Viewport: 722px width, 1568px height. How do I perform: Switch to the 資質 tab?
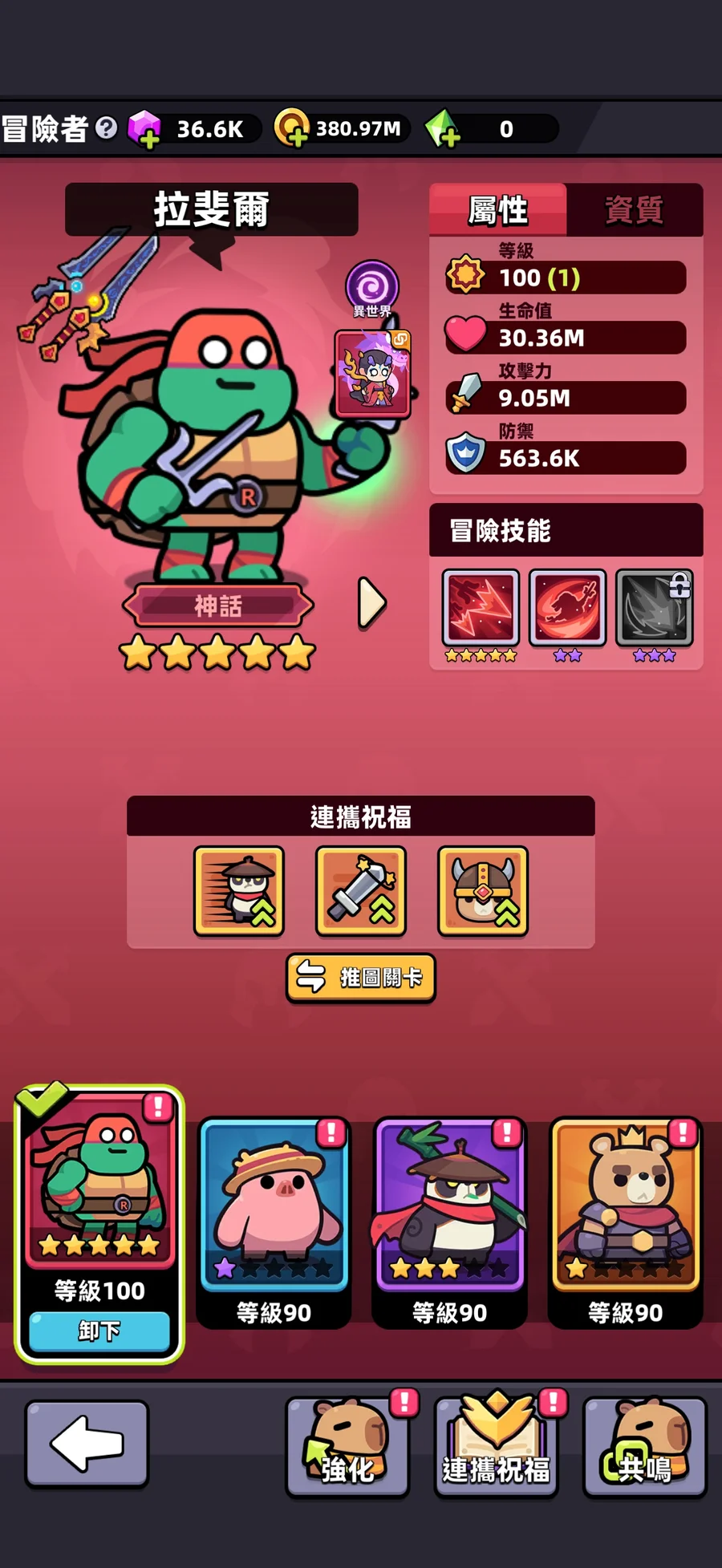point(634,210)
